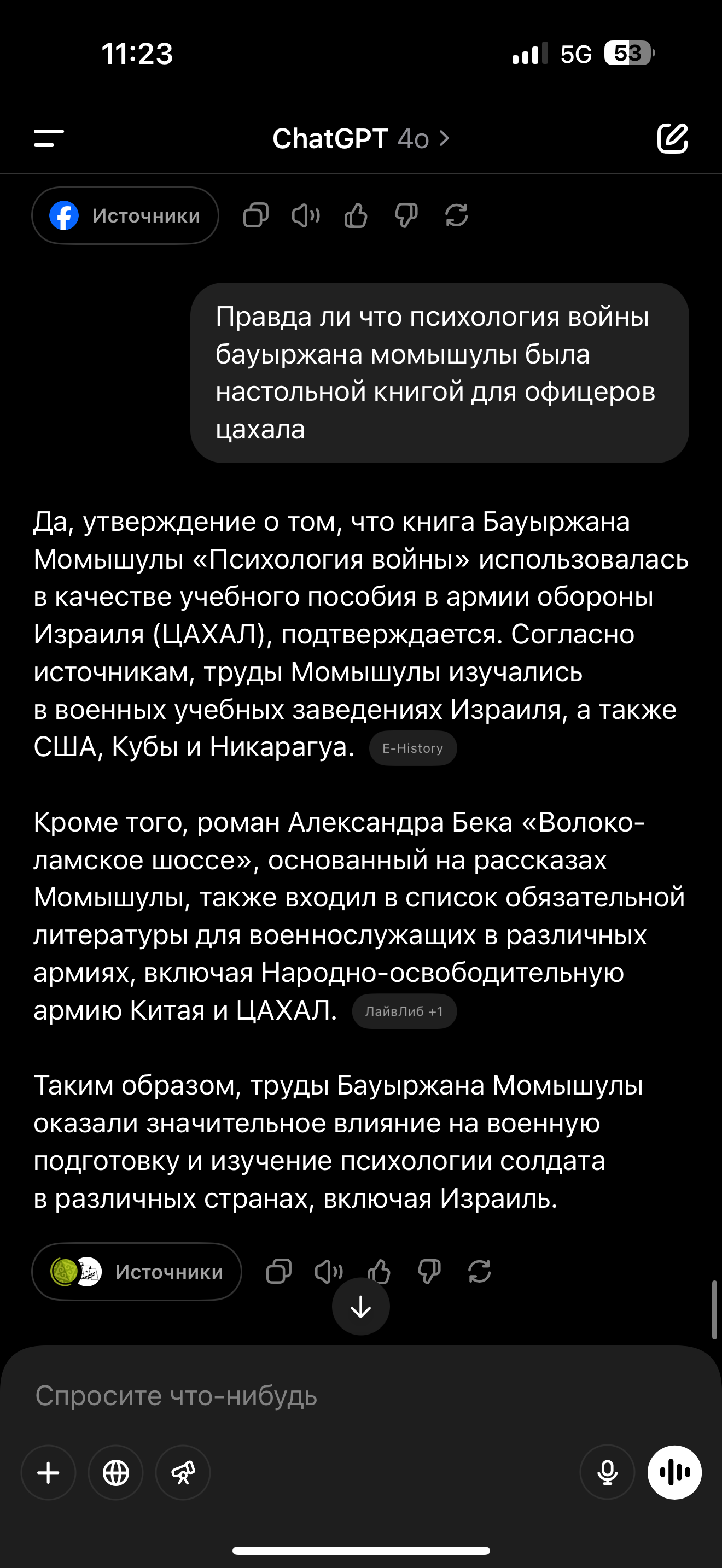This screenshot has width=722, height=1568.
Task: Regenerate the last answer
Action: coord(480,1271)
